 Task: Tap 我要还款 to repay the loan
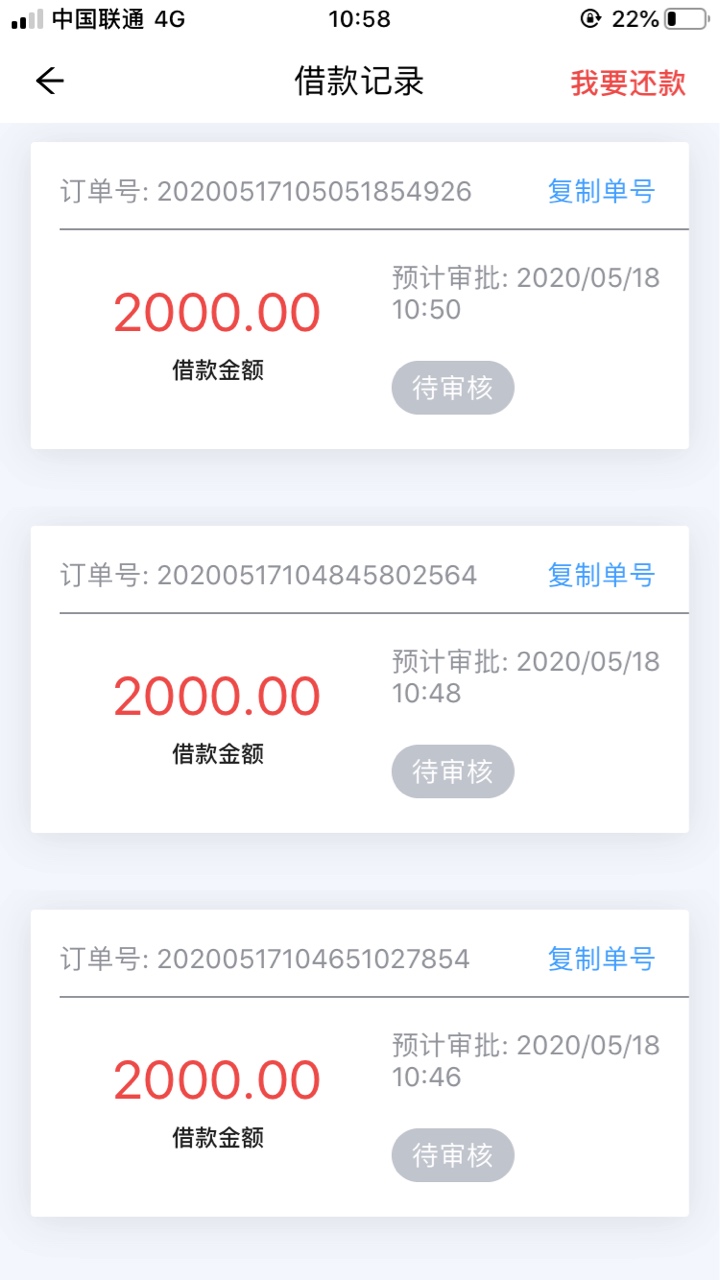tap(628, 83)
